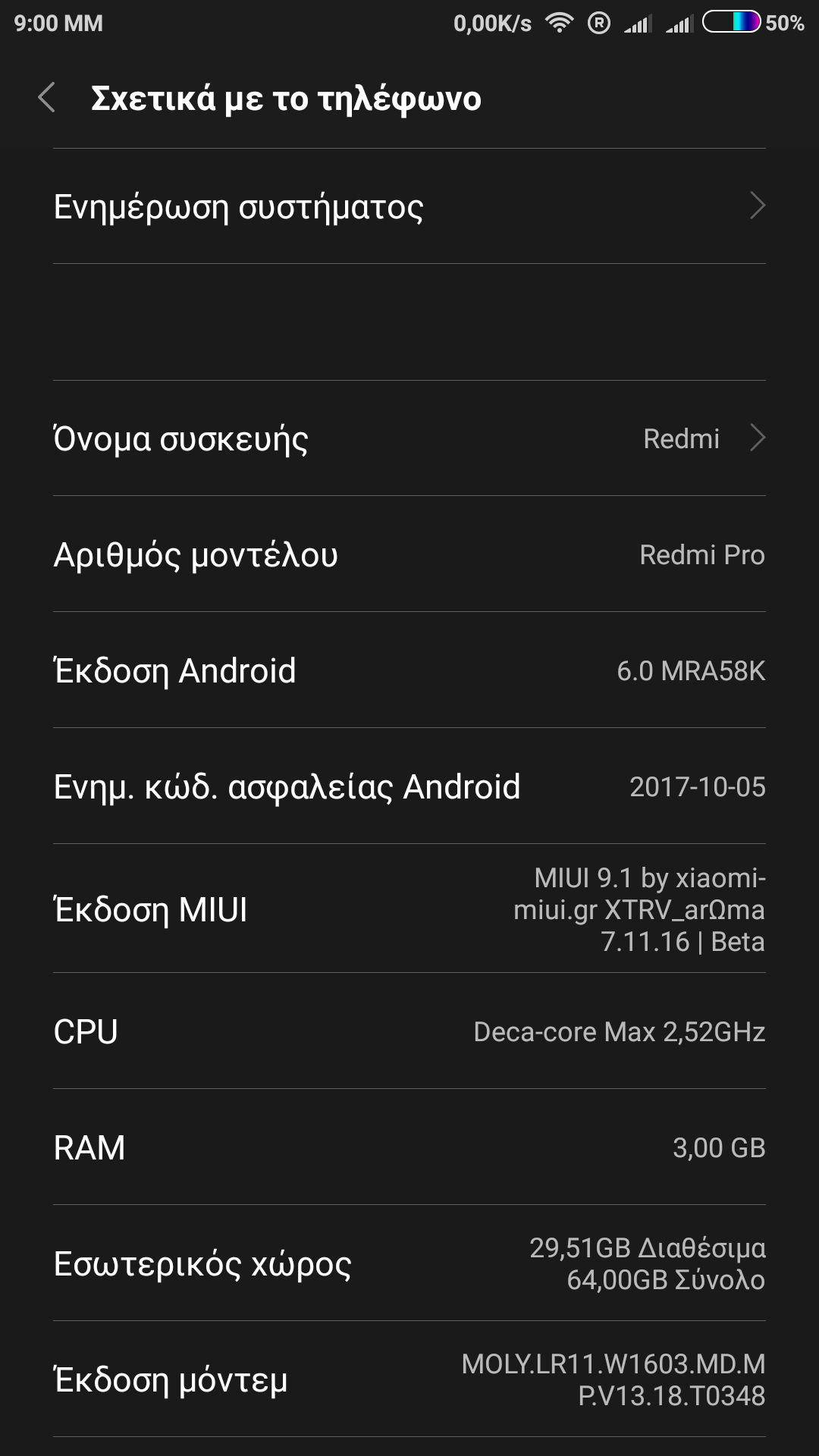Viewport: 819px width, 1456px height.
Task: Open the Όνομα συσκευής setting
Action: [x=409, y=438]
